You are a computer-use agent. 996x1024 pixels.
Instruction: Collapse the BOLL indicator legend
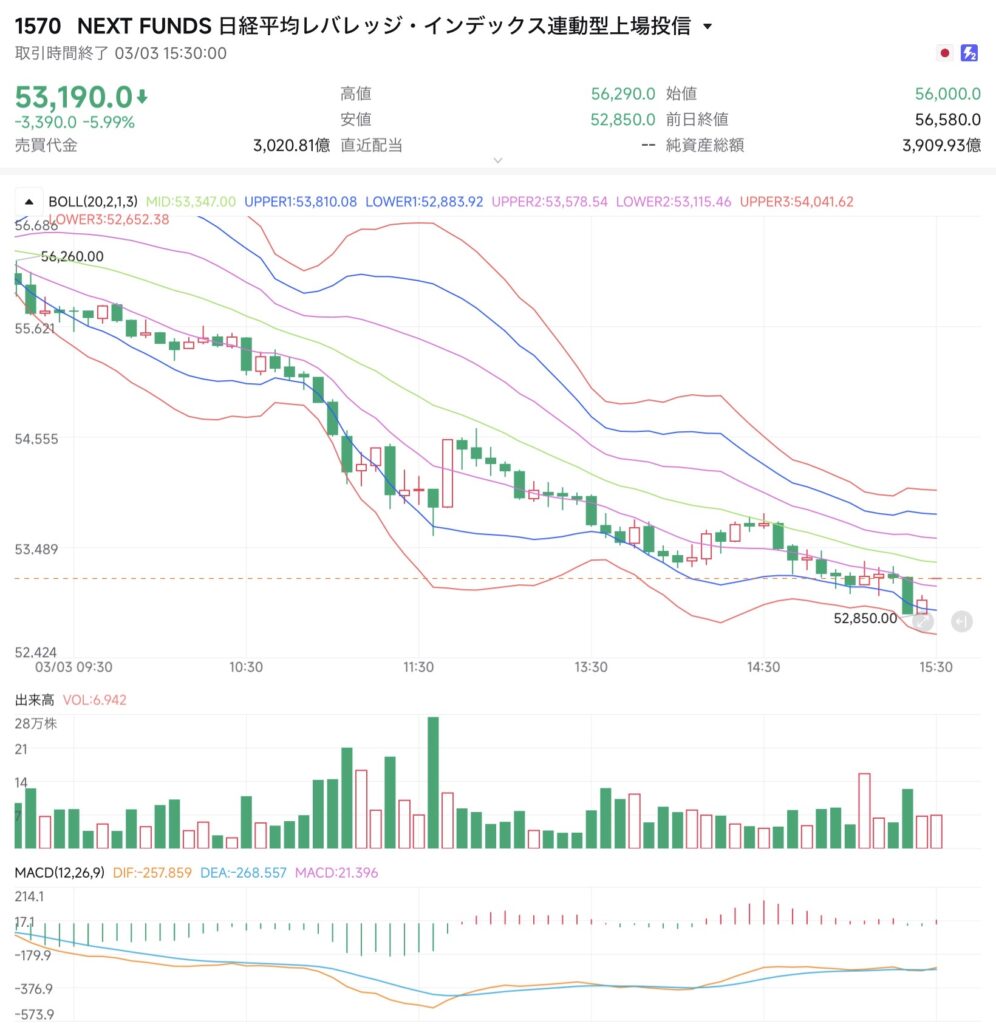[27, 201]
